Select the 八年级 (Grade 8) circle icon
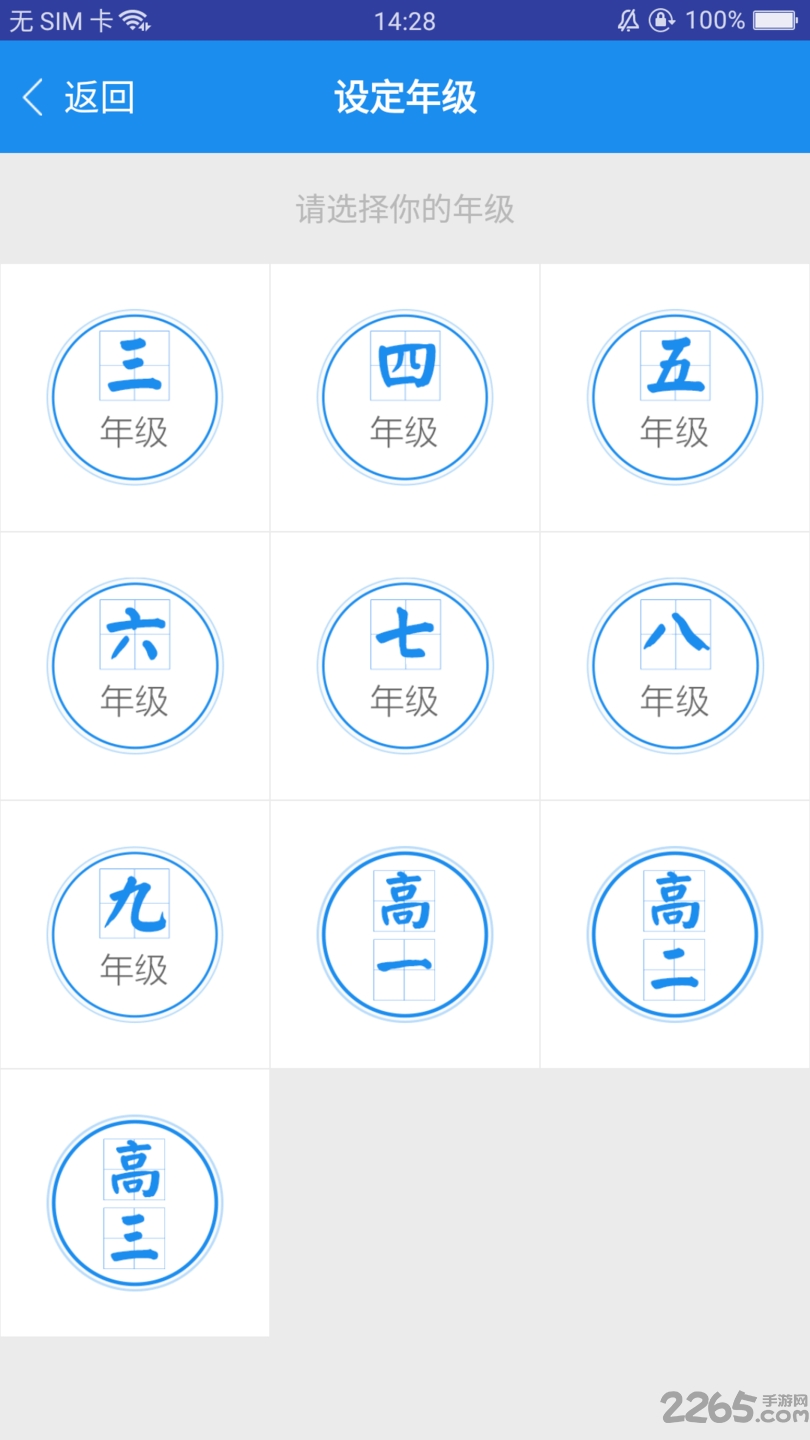The height and width of the screenshot is (1440, 810). point(675,665)
